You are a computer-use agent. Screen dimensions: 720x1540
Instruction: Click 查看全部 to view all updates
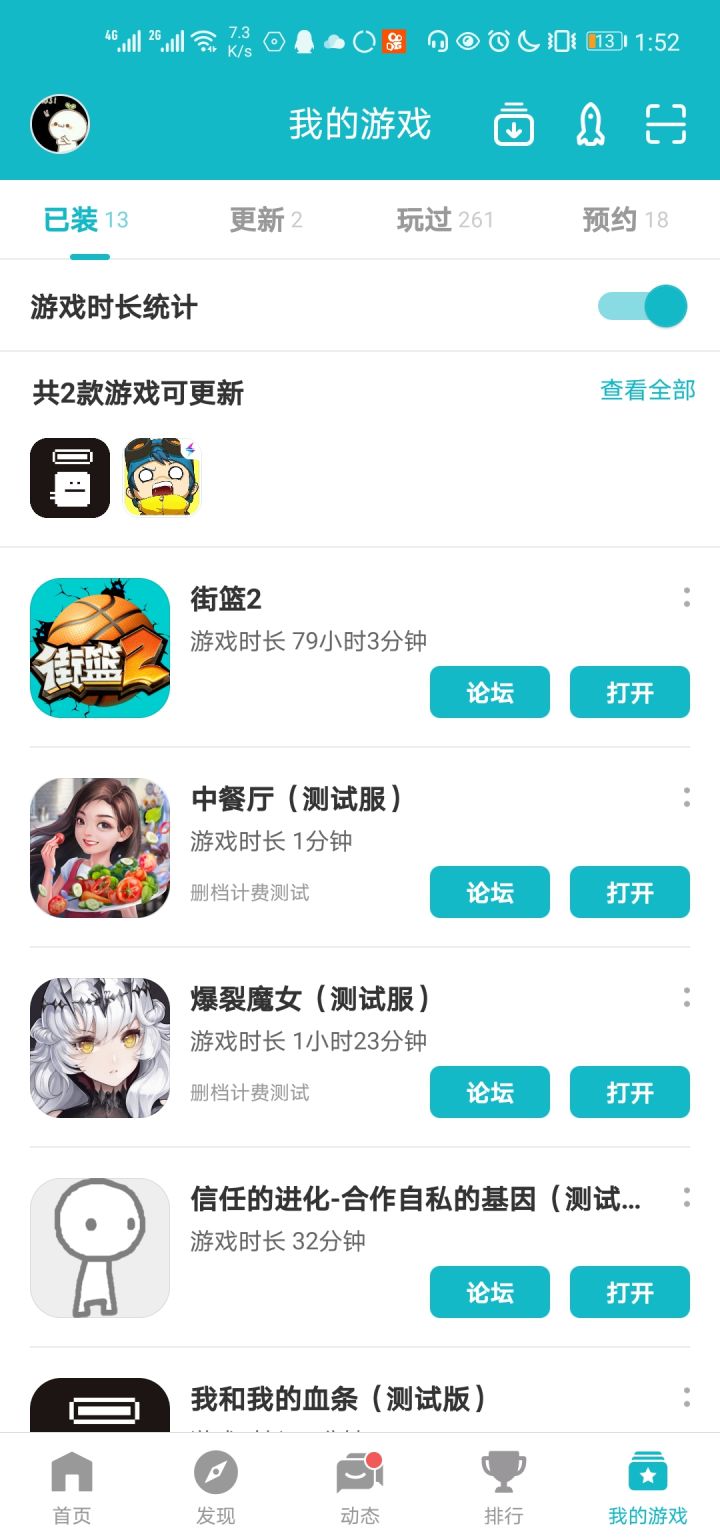pos(647,391)
